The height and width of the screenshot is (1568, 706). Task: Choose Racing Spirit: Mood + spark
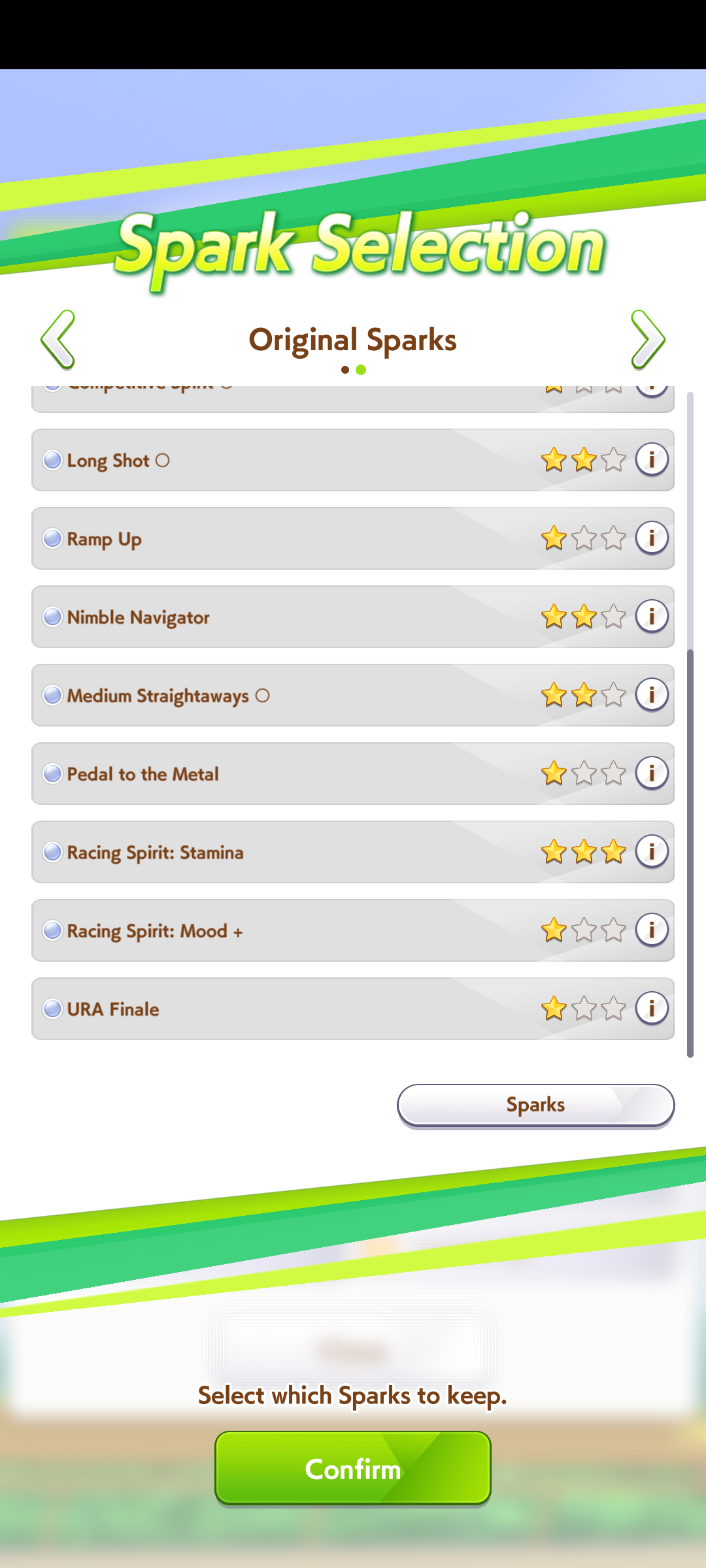pos(353,930)
